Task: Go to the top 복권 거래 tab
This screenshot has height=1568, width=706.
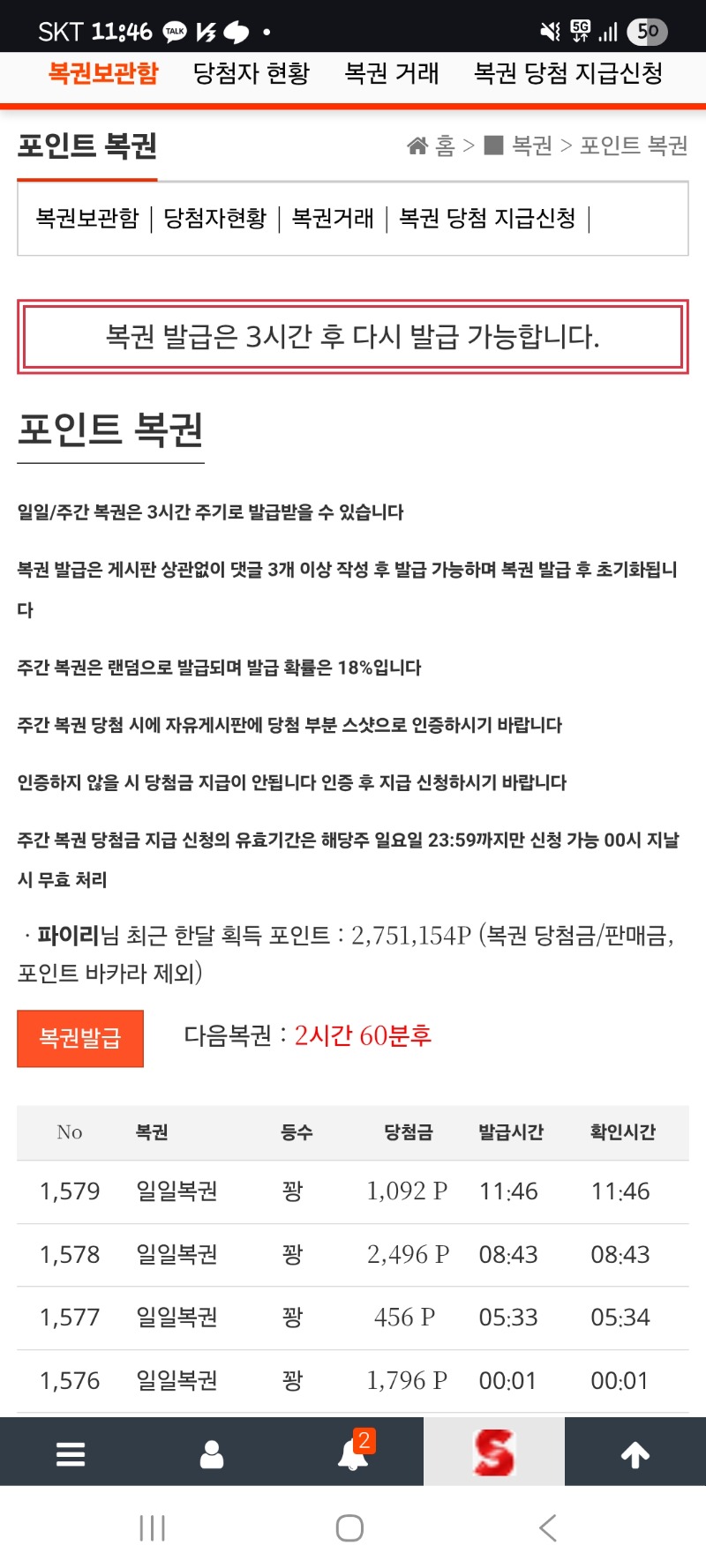Action: coord(392,73)
